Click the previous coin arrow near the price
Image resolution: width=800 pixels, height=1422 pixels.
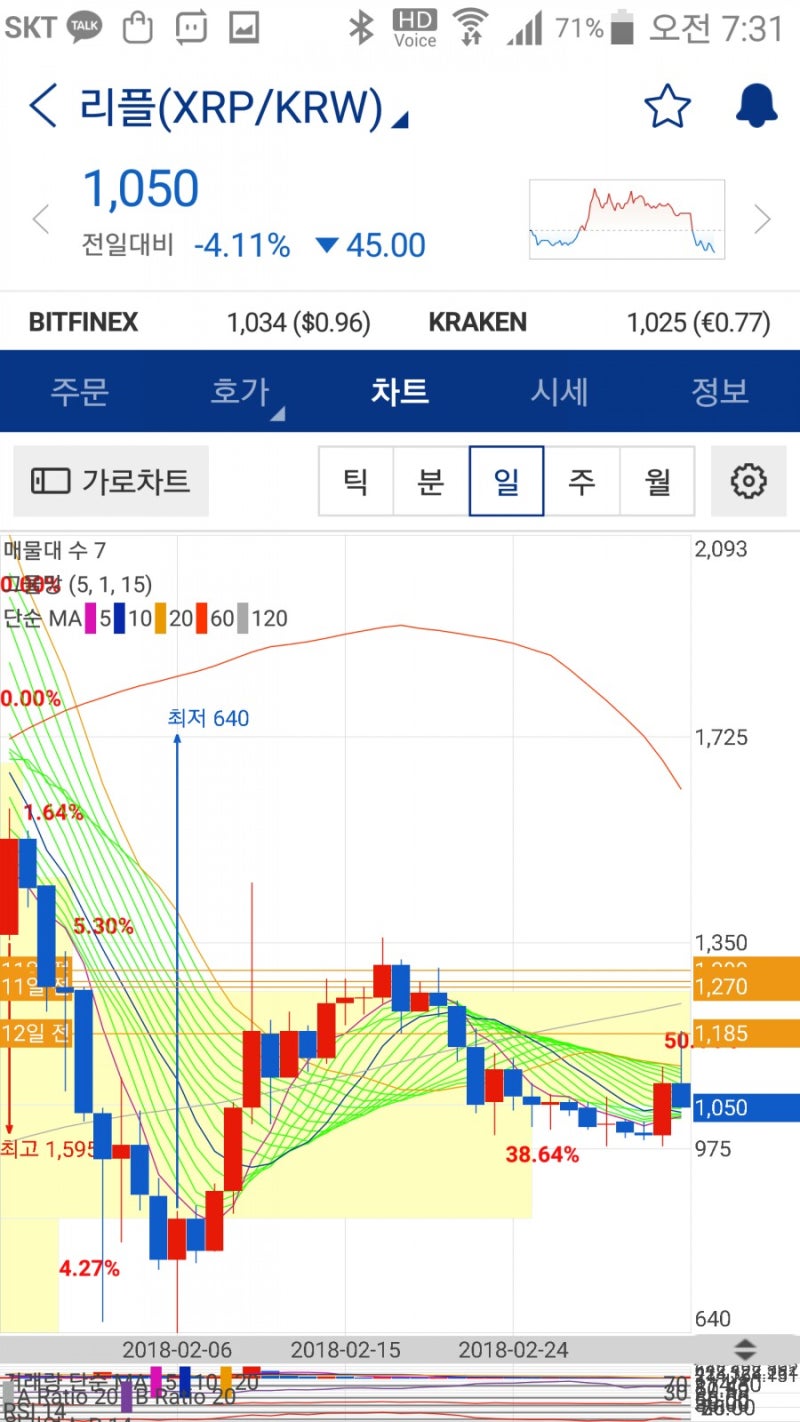click(x=40, y=219)
